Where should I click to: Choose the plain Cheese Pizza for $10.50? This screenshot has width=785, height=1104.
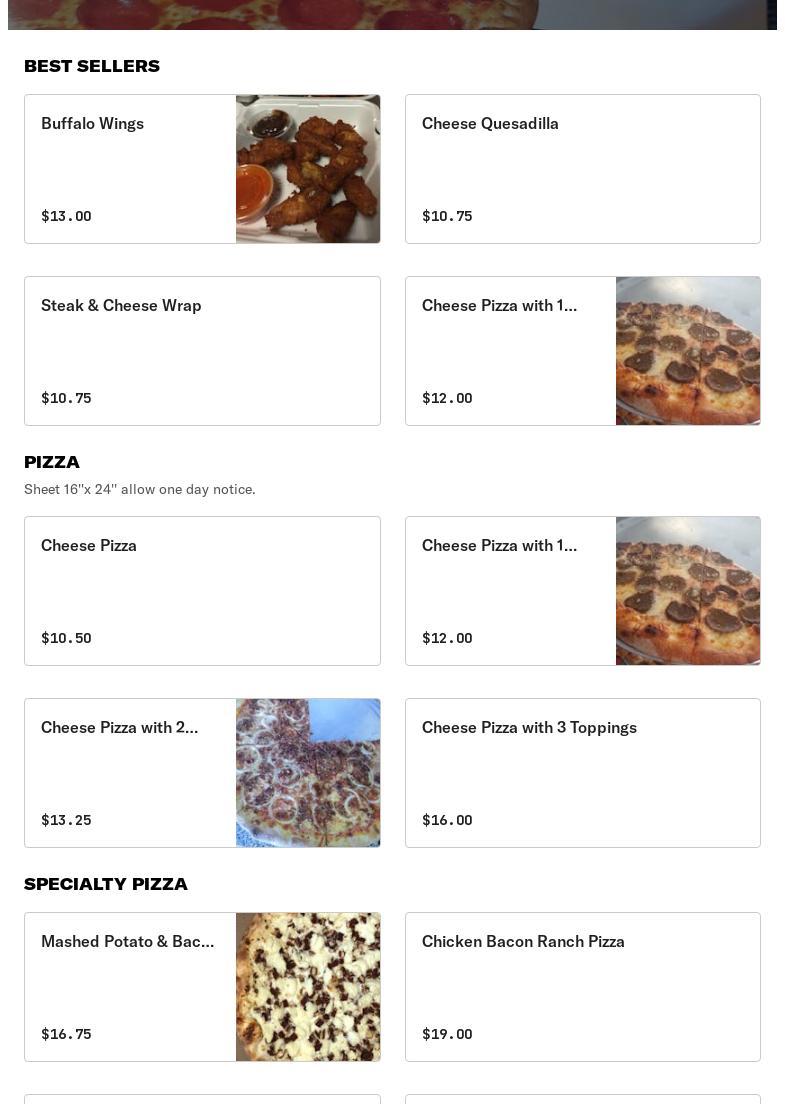click(x=202, y=591)
